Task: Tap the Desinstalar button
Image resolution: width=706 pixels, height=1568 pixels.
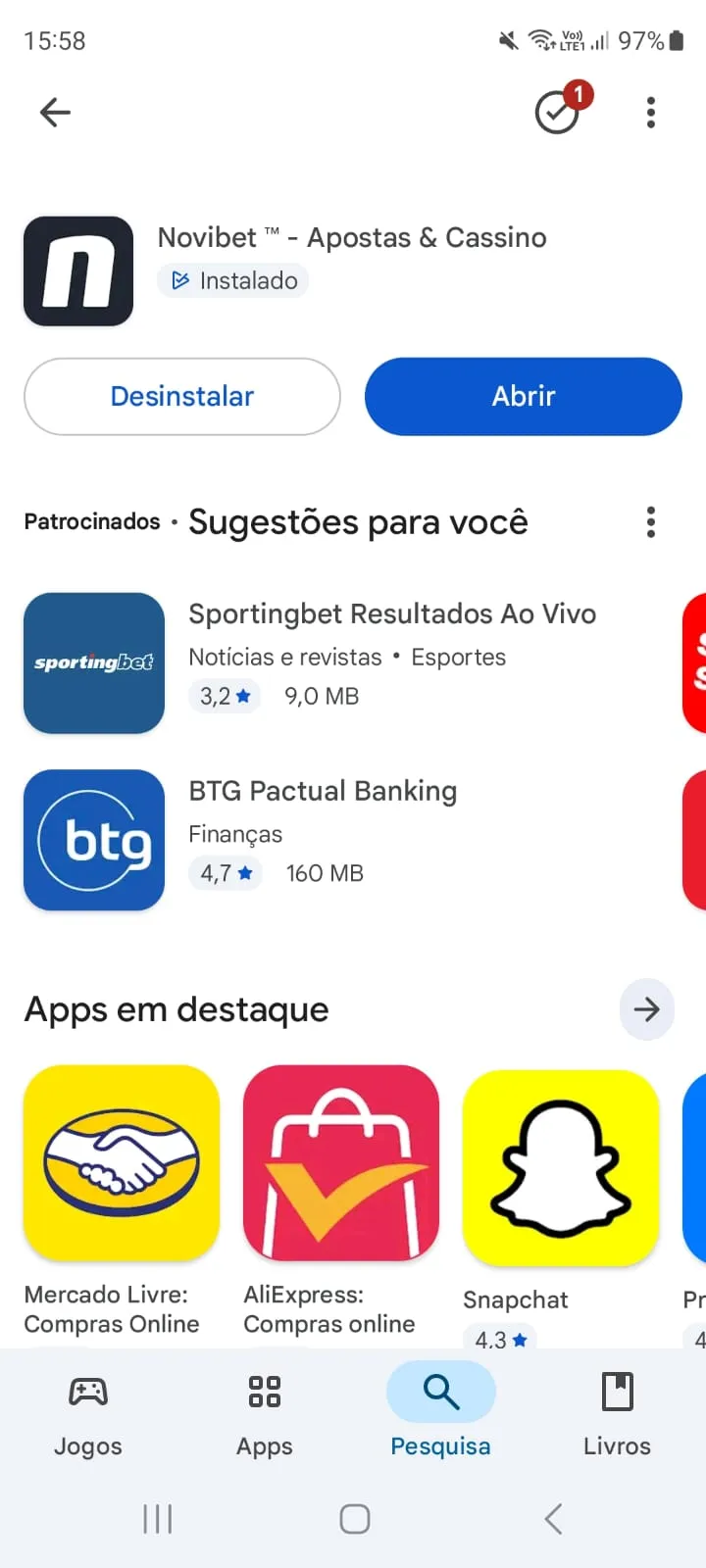Action: coord(181,396)
